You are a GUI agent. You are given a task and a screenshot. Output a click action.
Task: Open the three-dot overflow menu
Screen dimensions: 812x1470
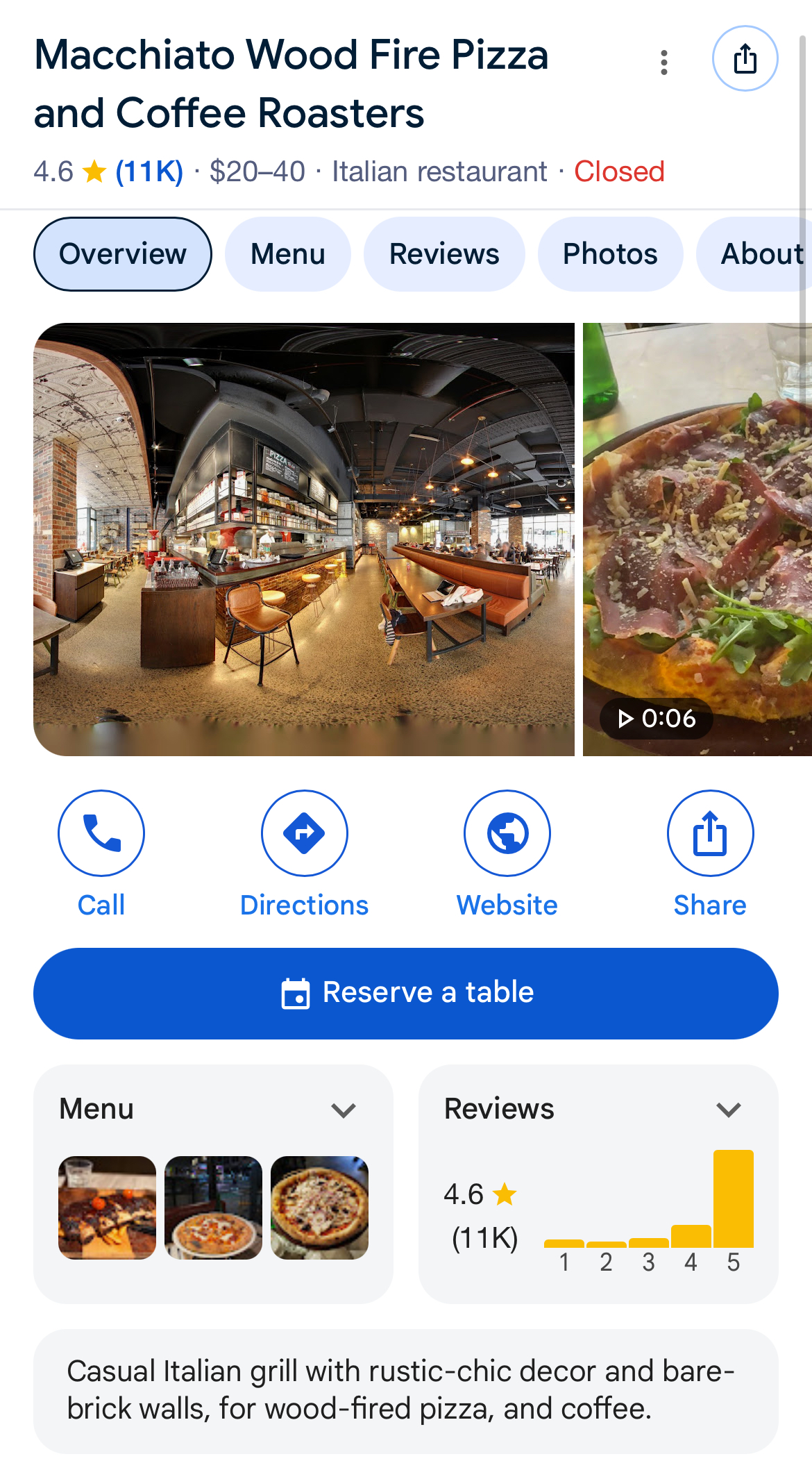pos(664,62)
